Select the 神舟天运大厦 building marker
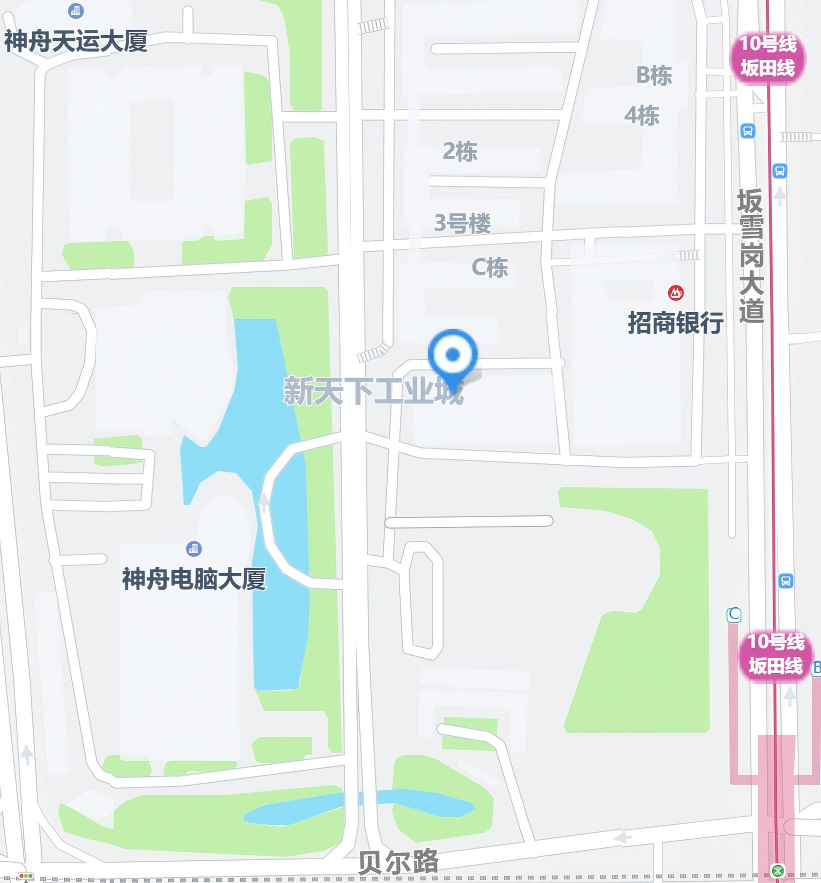The image size is (821, 883). click(x=75, y=12)
